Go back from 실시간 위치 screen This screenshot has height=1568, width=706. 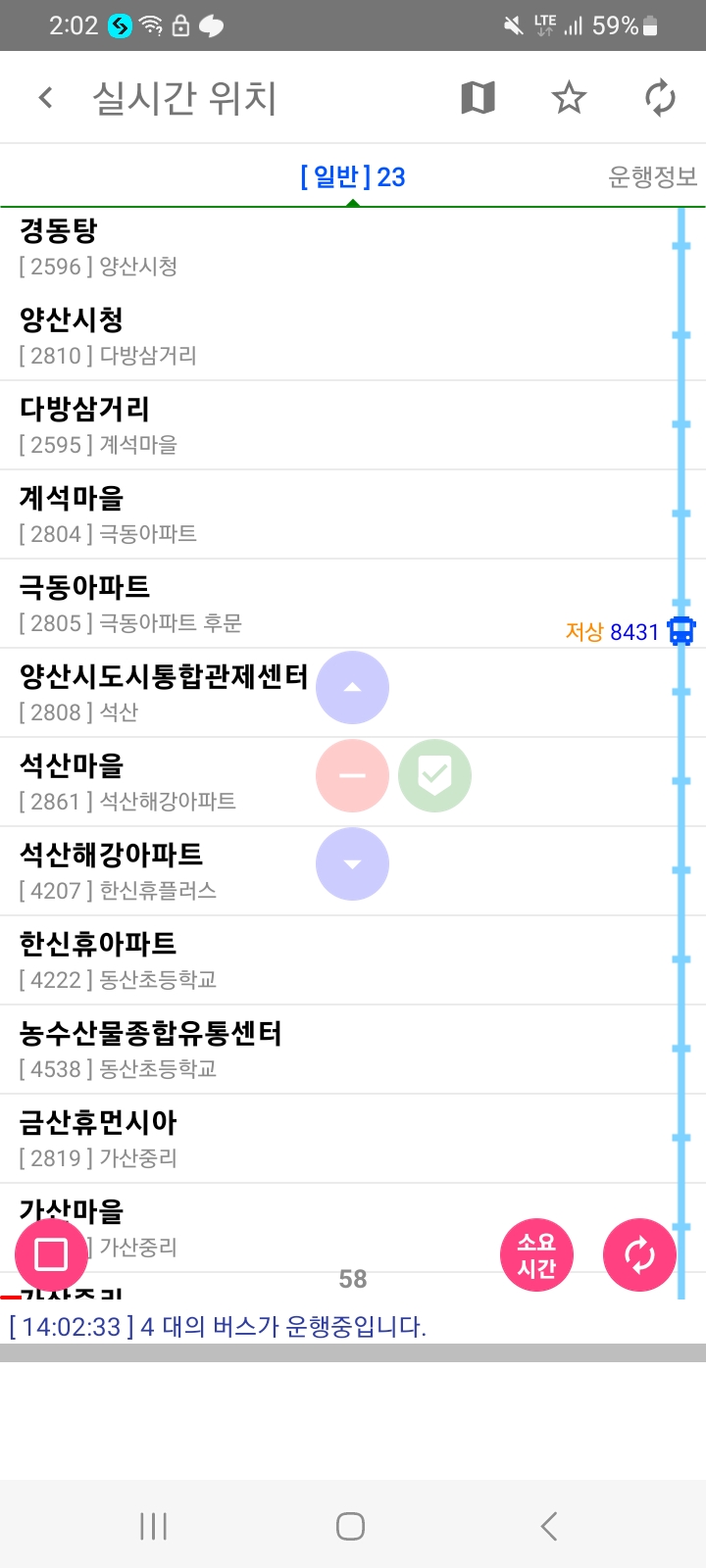[x=45, y=98]
